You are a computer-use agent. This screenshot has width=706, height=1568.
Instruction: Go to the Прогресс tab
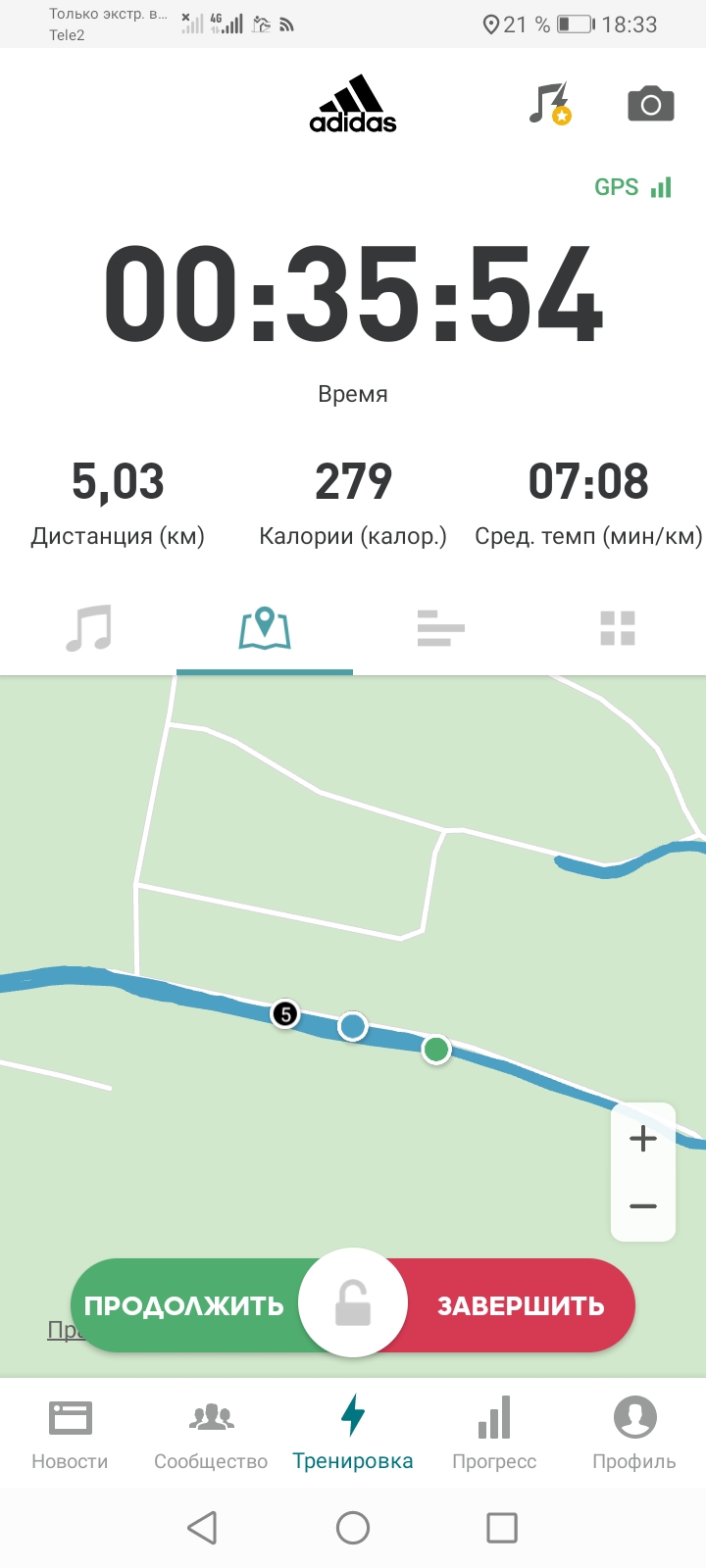point(494,1435)
